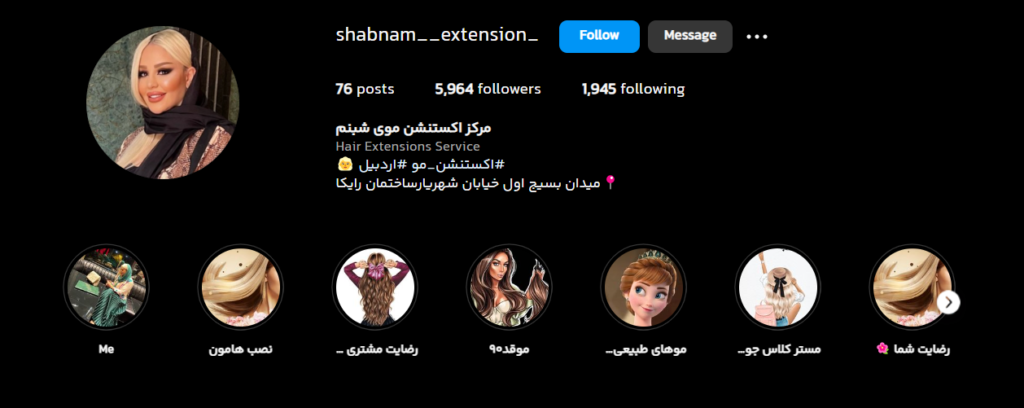View the profile picture
The height and width of the screenshot is (408, 1024).
coord(163,103)
